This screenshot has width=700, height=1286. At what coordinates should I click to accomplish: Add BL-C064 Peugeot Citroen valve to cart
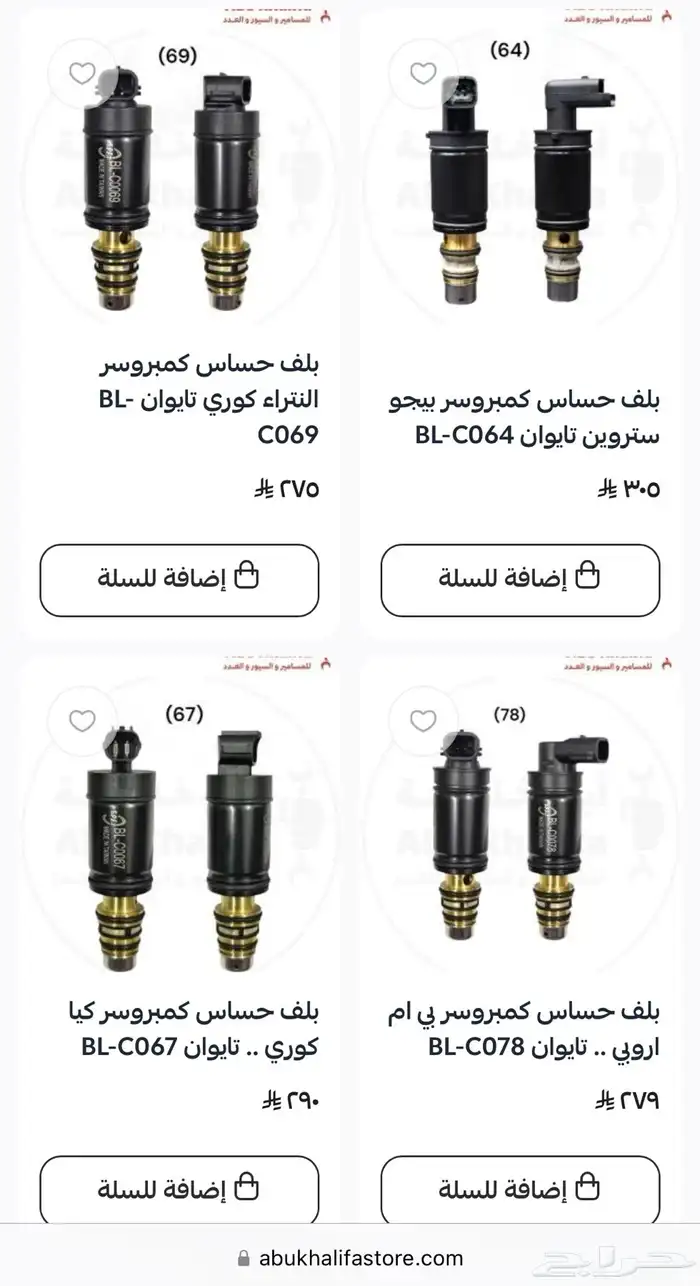point(520,580)
